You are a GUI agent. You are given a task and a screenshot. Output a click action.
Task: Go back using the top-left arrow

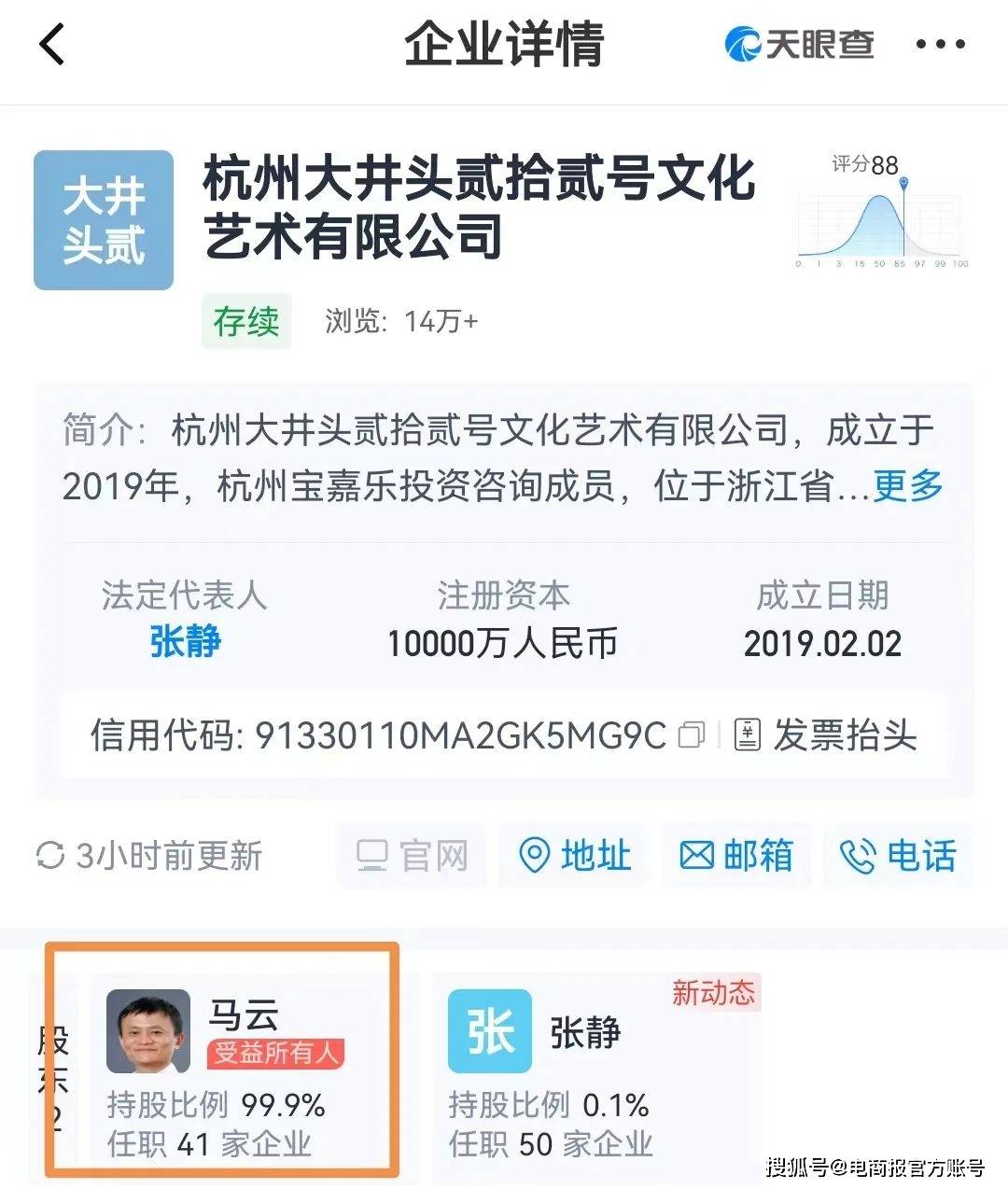point(52,45)
